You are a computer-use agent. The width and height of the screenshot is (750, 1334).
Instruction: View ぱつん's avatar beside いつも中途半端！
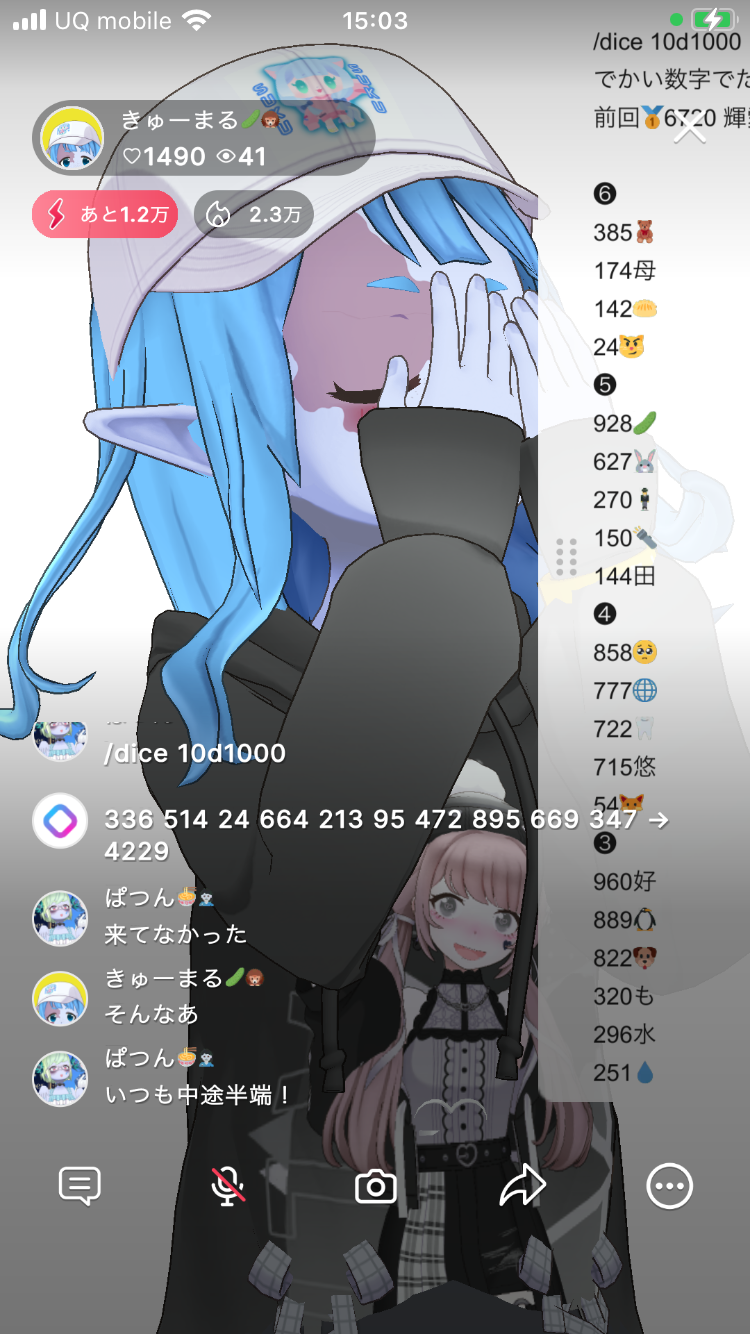60,1077
